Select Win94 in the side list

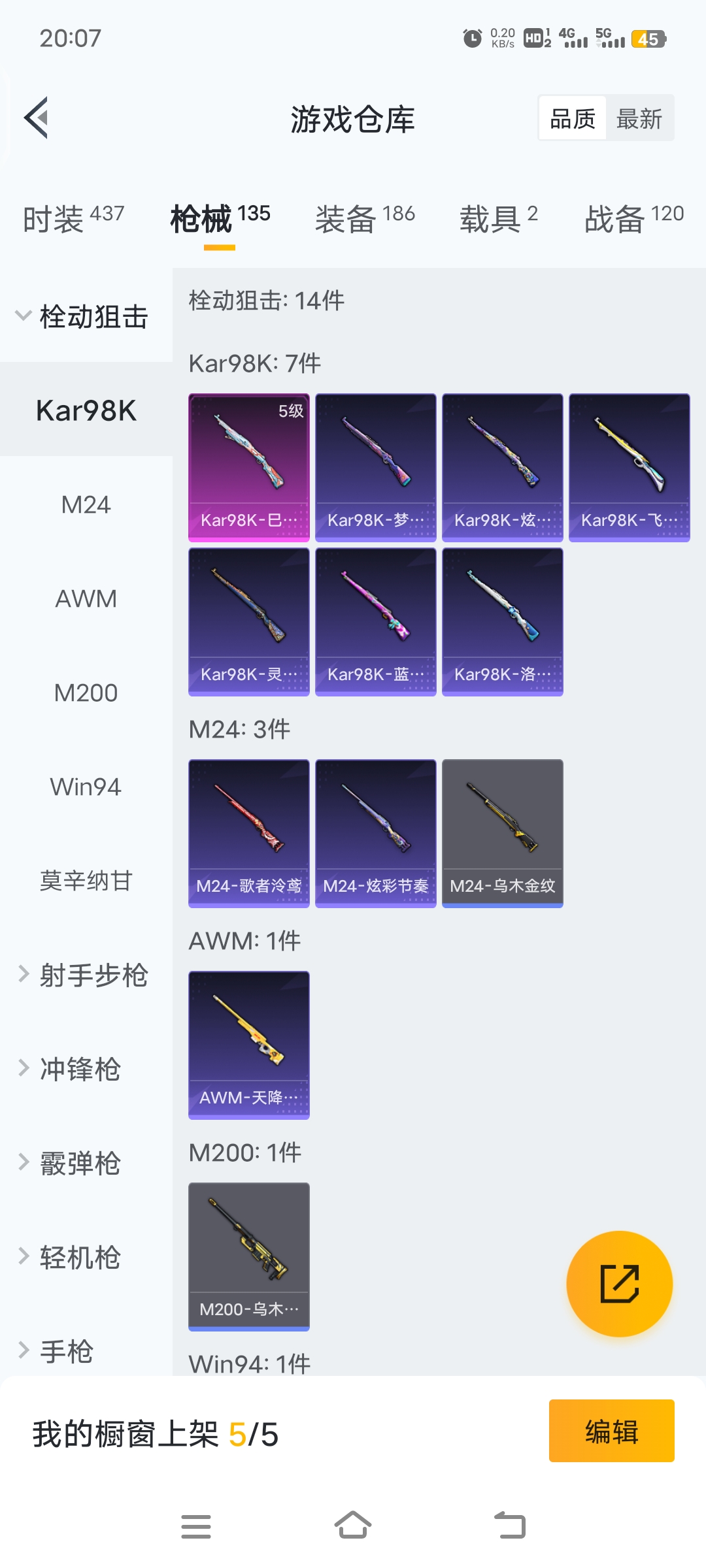coord(86,787)
